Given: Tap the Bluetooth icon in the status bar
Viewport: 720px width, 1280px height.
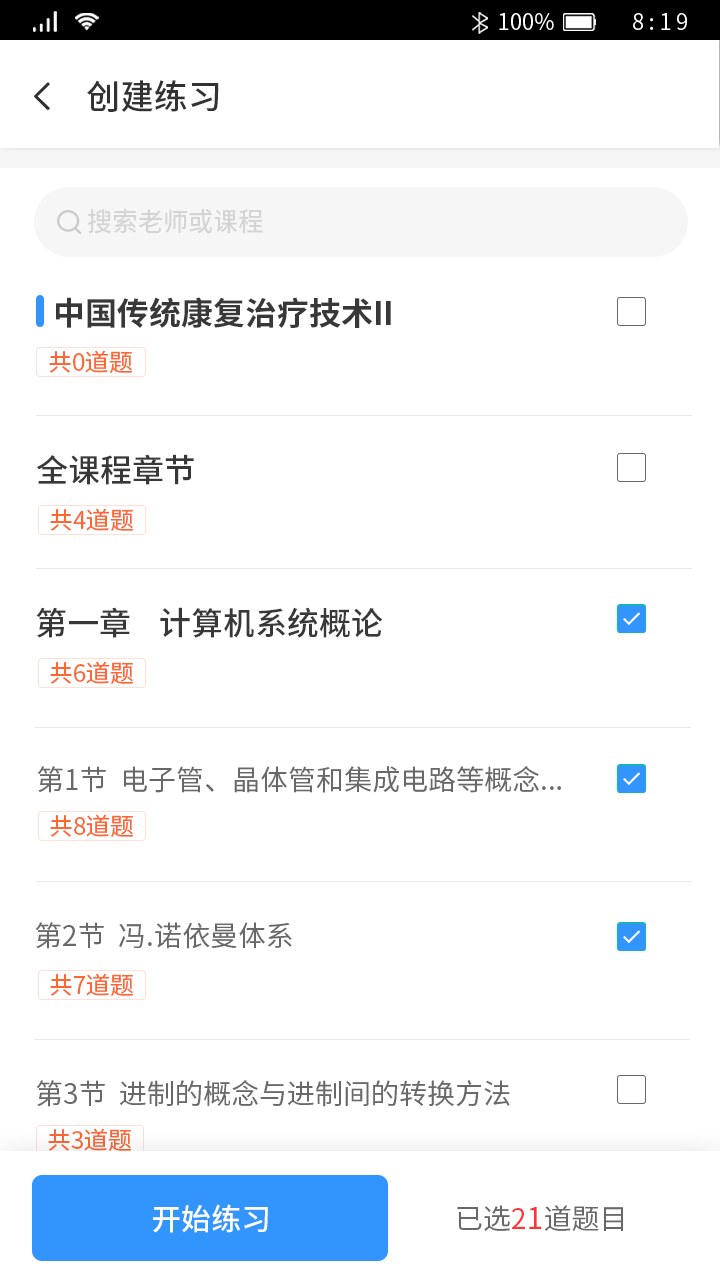Looking at the screenshot, I should click(x=482, y=19).
